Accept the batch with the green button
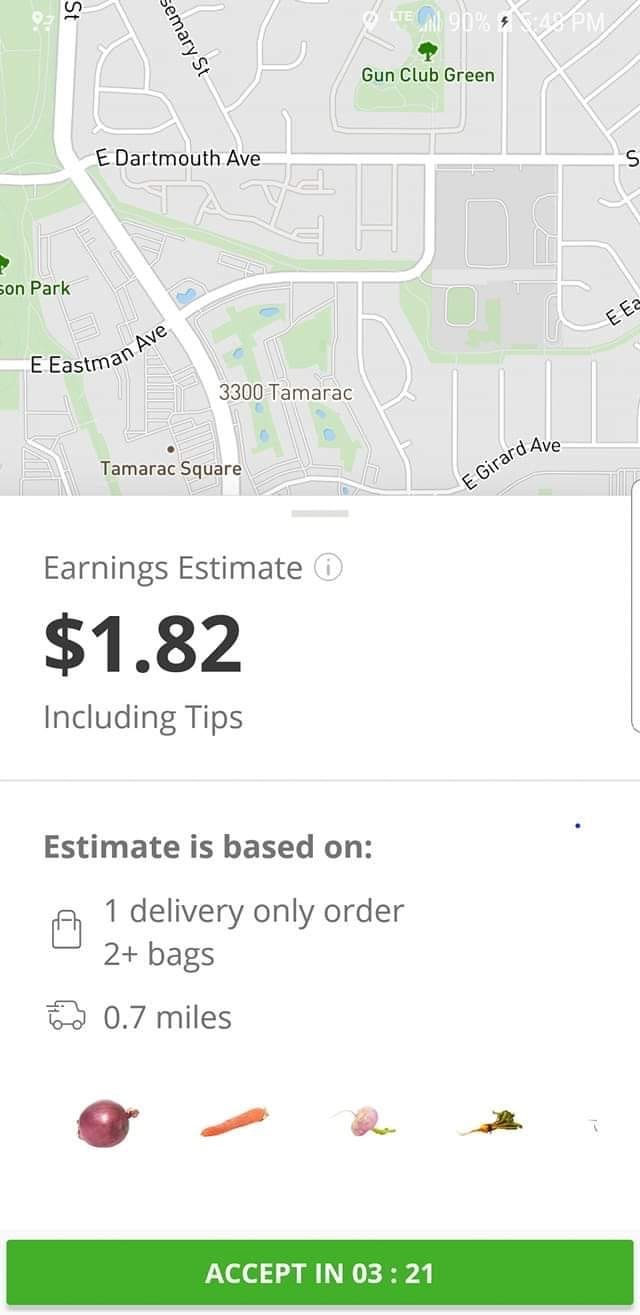The height and width of the screenshot is (1315, 640). 320,1273
